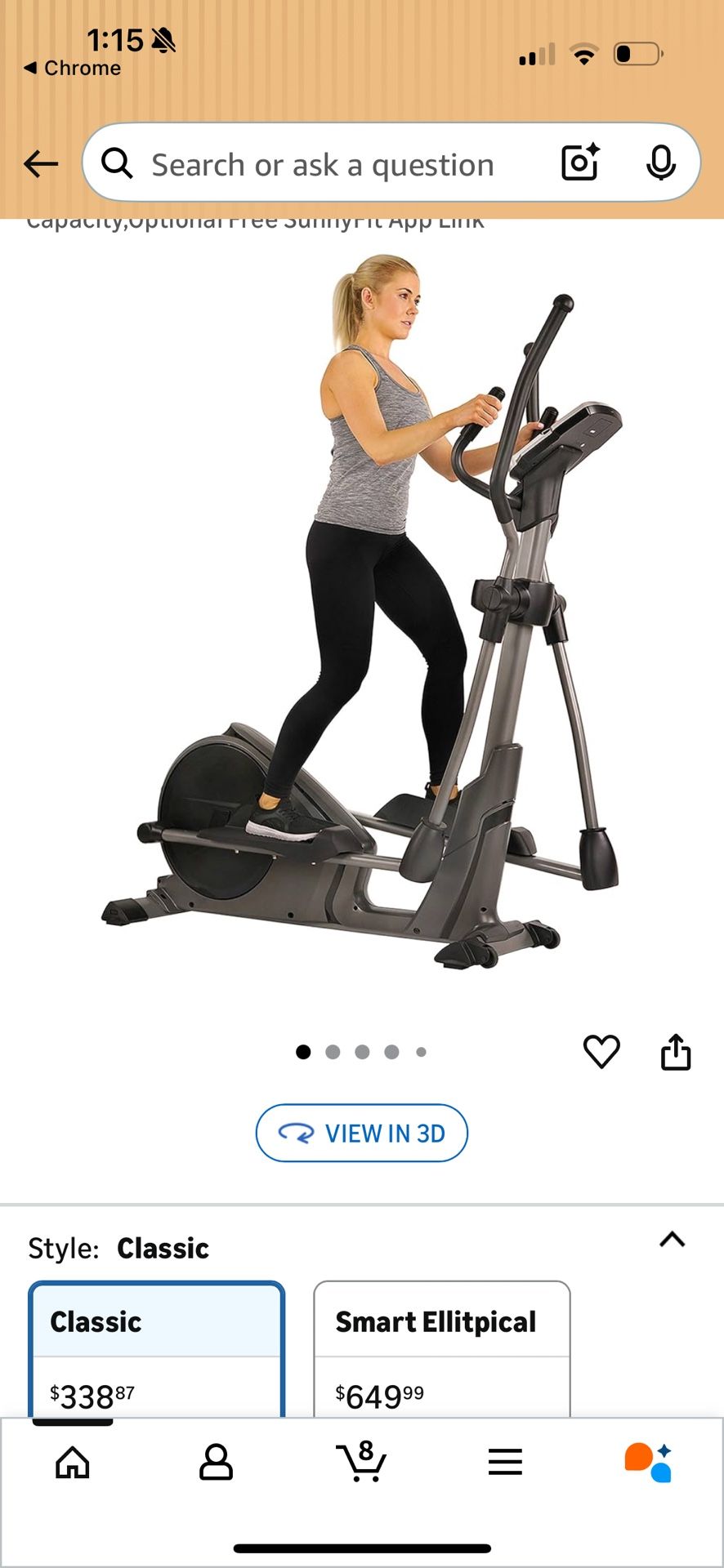Open the hamburger menu tab
Image resolution: width=724 pixels, height=1568 pixels.
(505, 1462)
